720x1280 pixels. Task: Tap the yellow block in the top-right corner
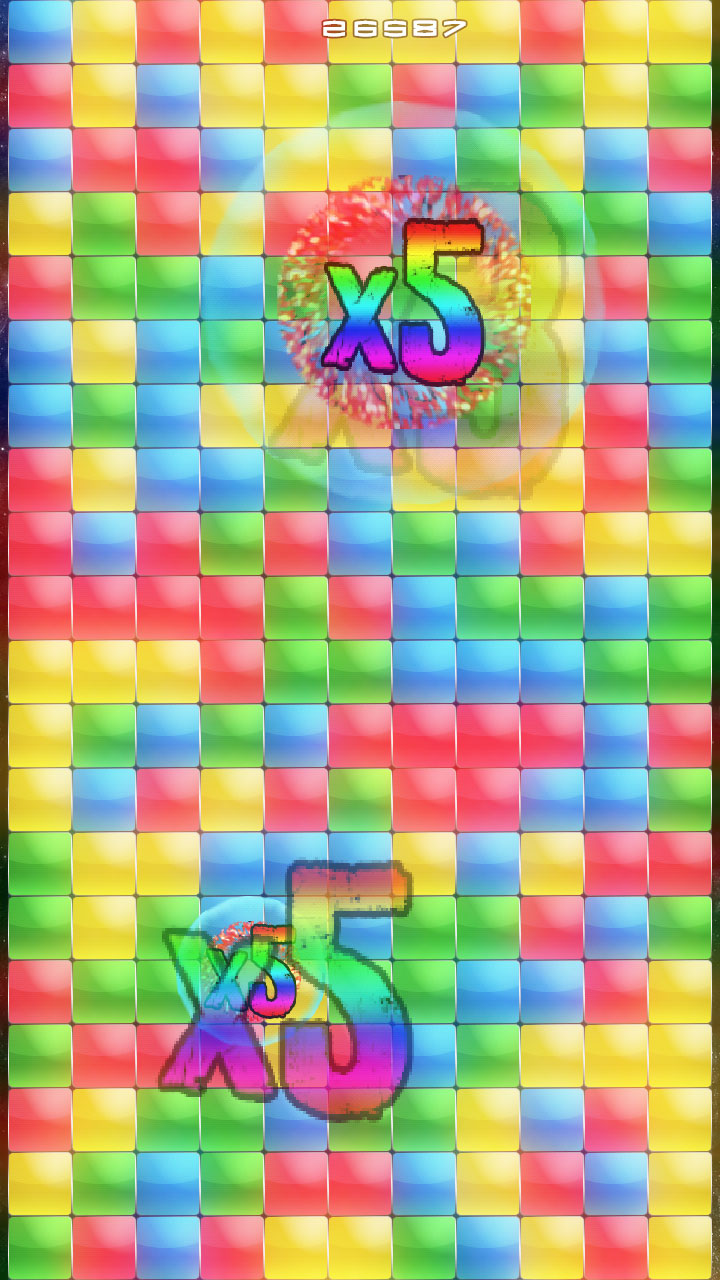[679, 30]
